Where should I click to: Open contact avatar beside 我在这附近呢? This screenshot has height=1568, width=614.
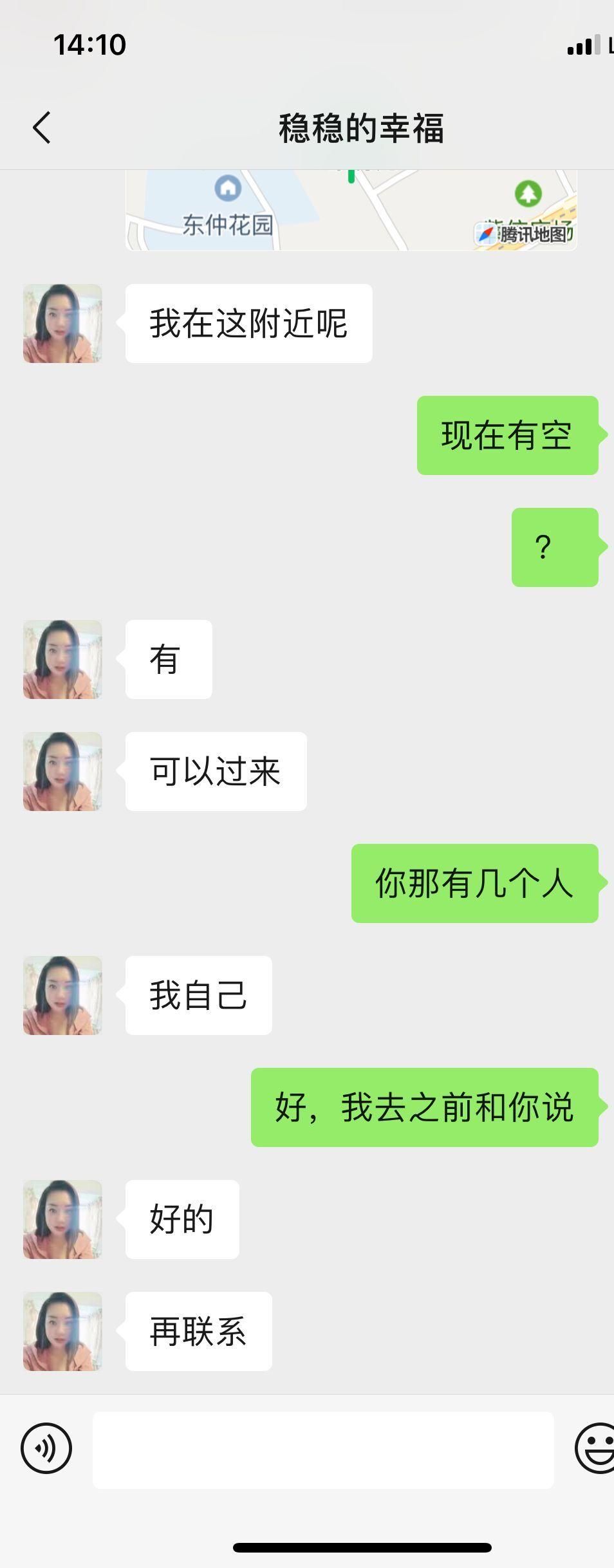[x=62, y=324]
